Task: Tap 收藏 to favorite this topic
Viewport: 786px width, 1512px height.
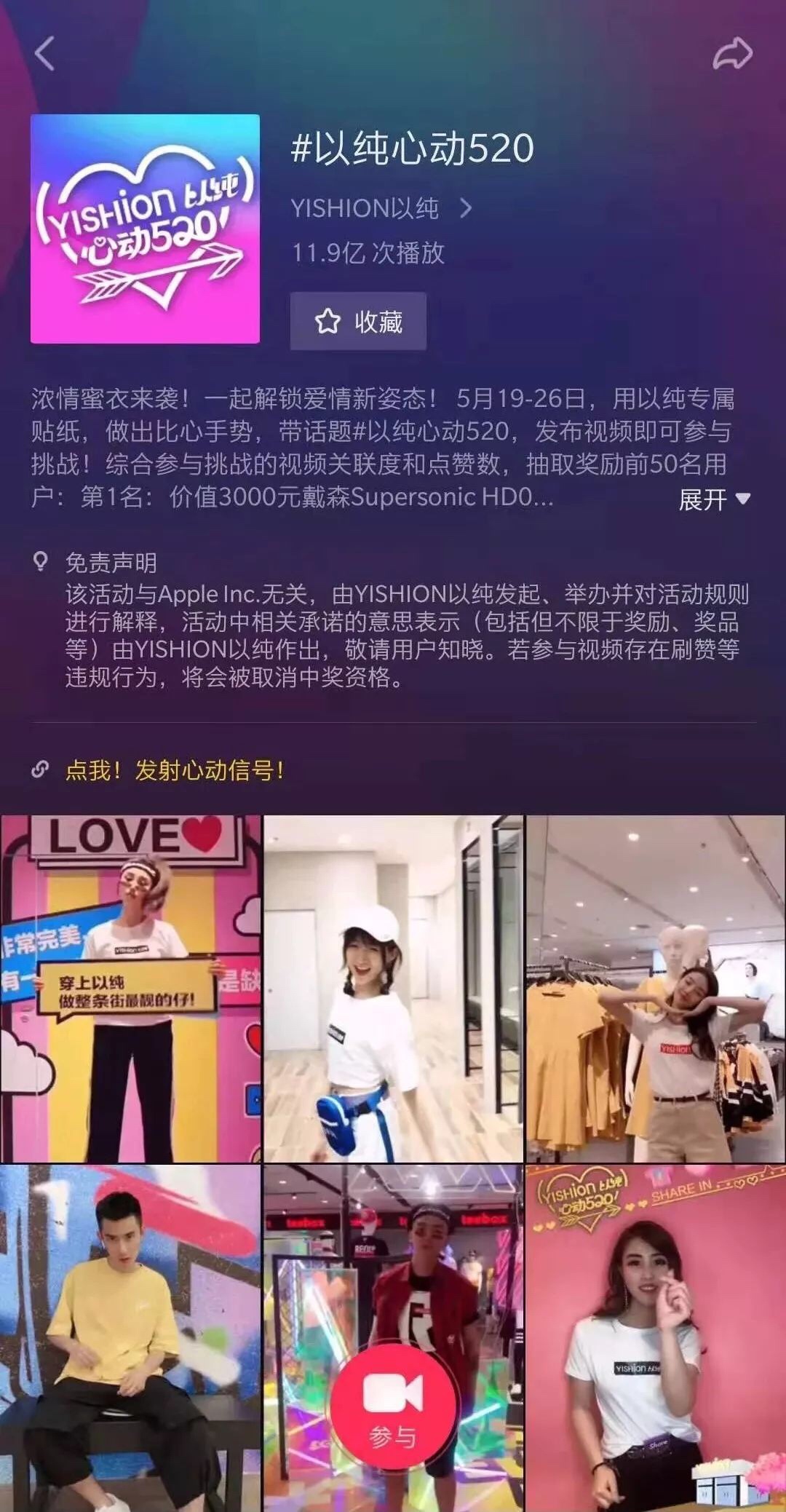Action: 358,321
